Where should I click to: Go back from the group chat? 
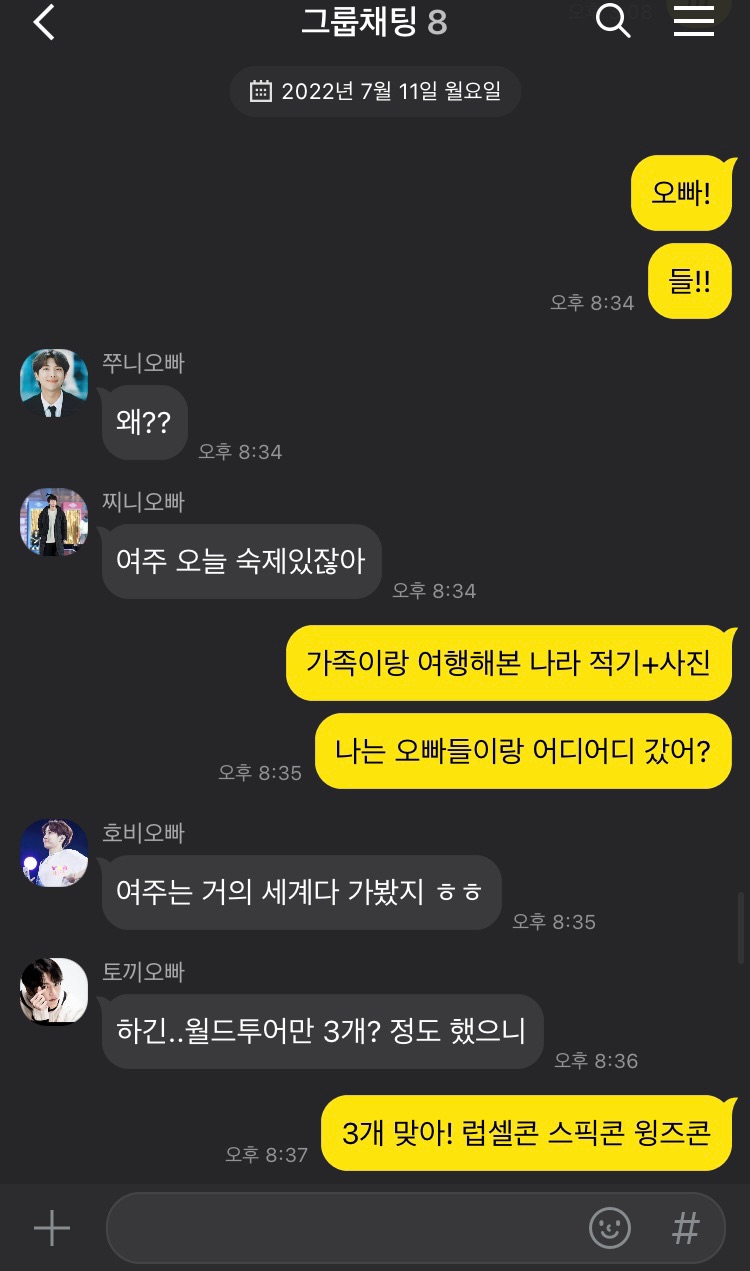tap(44, 22)
